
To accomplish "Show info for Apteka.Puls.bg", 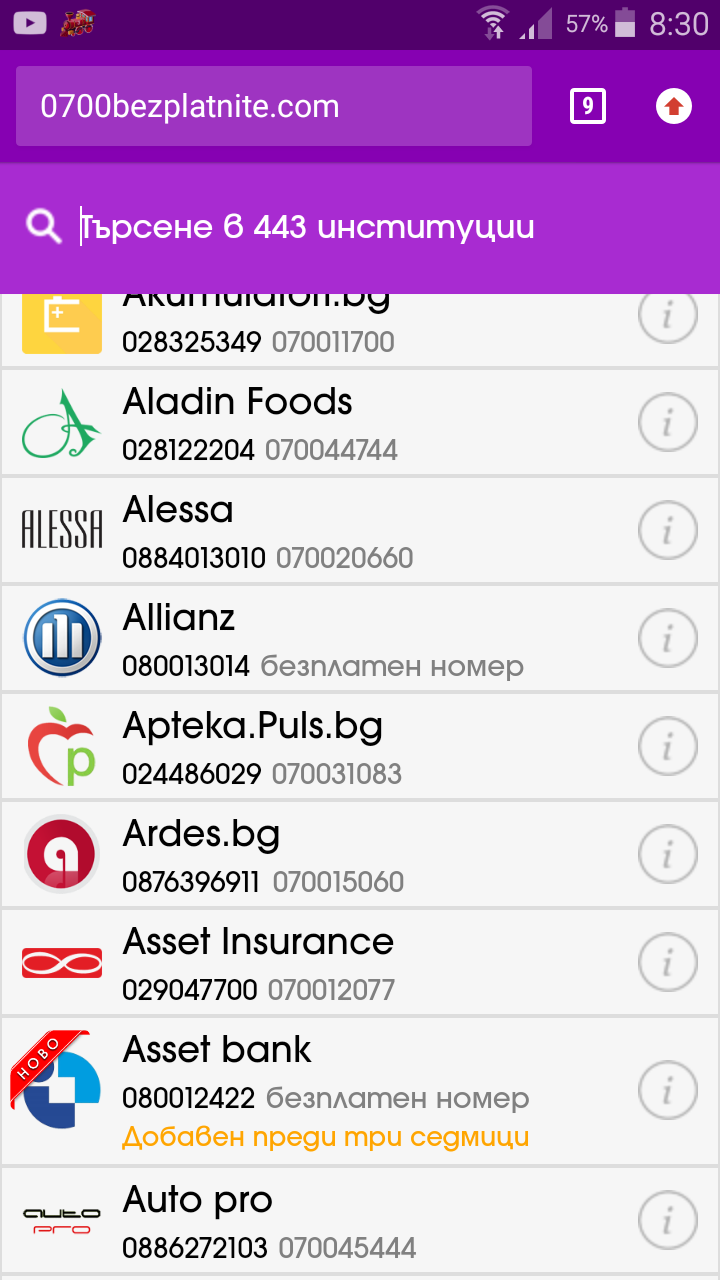I will (x=667, y=747).
